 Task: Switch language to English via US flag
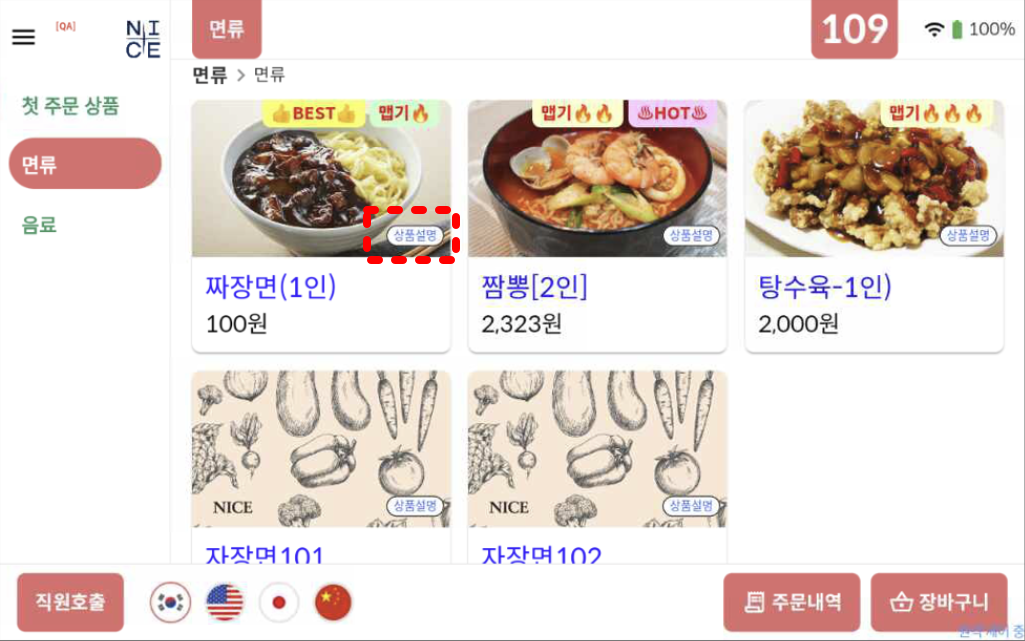225,602
